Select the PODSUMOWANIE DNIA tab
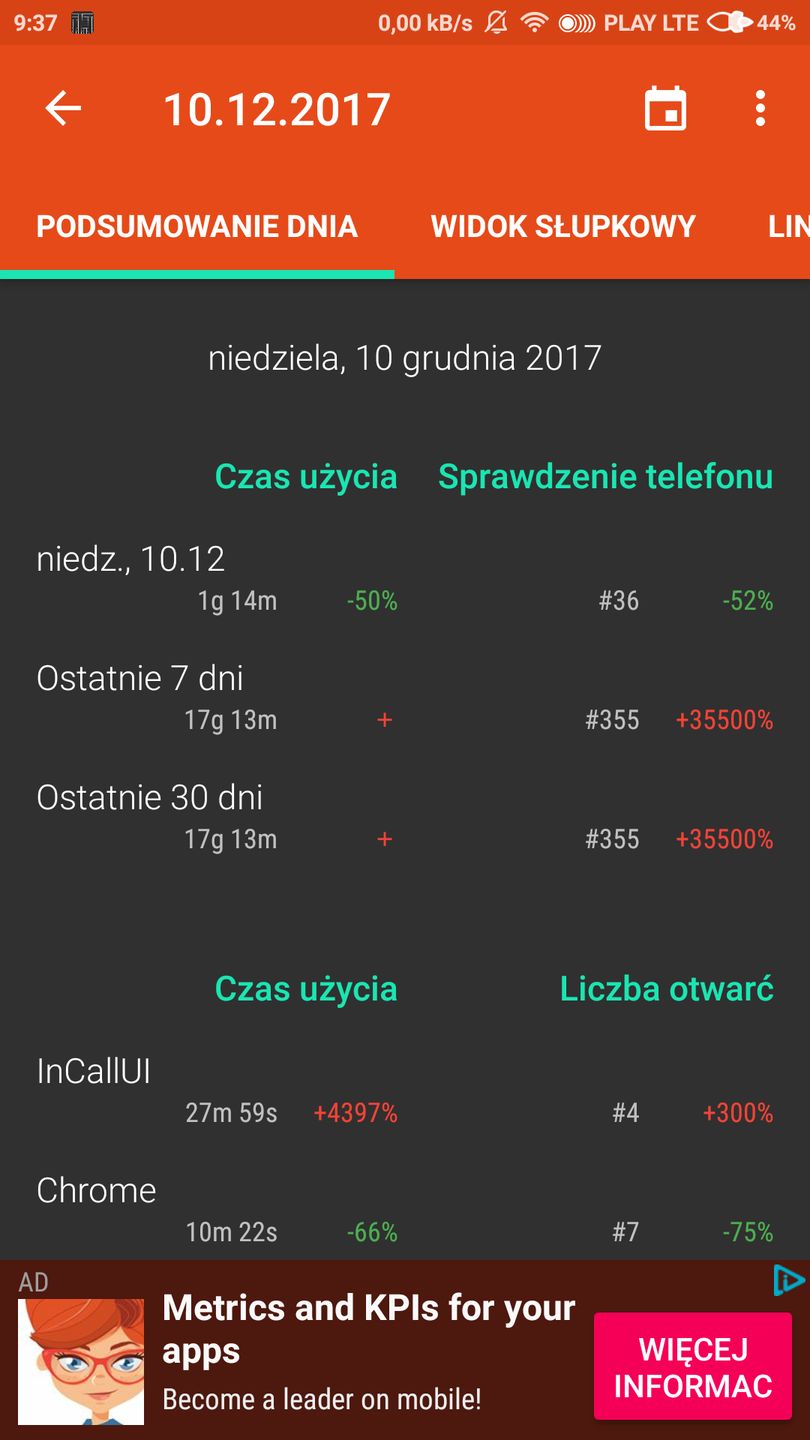Viewport: 810px width, 1440px height. (197, 225)
